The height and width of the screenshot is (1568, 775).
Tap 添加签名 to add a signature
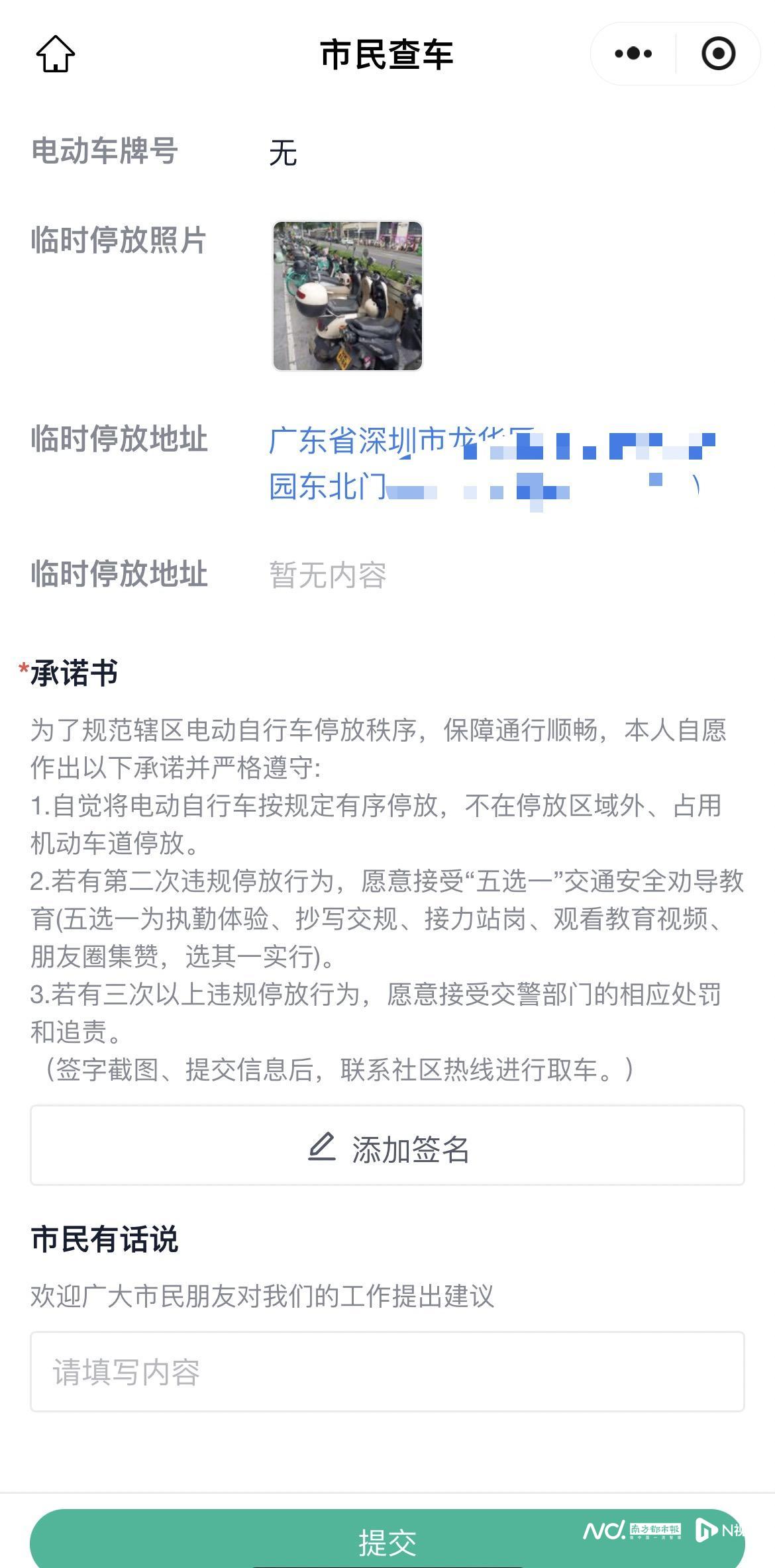click(387, 1148)
